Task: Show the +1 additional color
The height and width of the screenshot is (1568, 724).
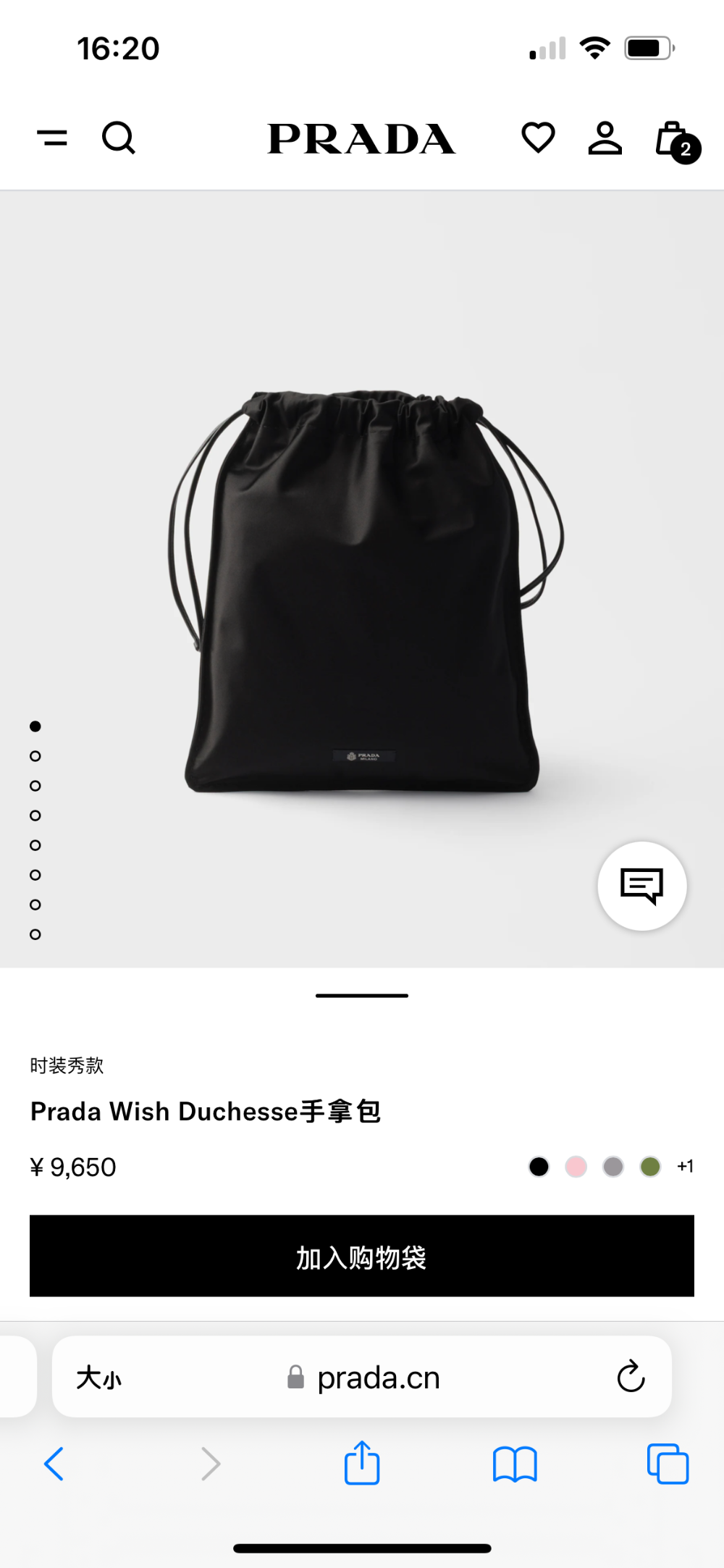Action: (x=685, y=1166)
